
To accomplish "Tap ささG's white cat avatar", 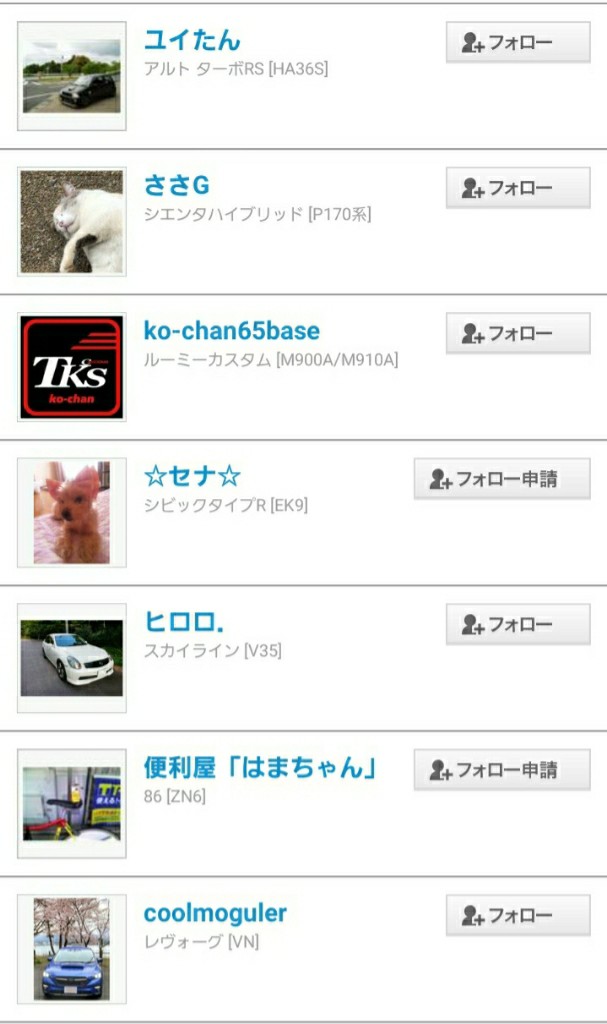I will tap(72, 222).
